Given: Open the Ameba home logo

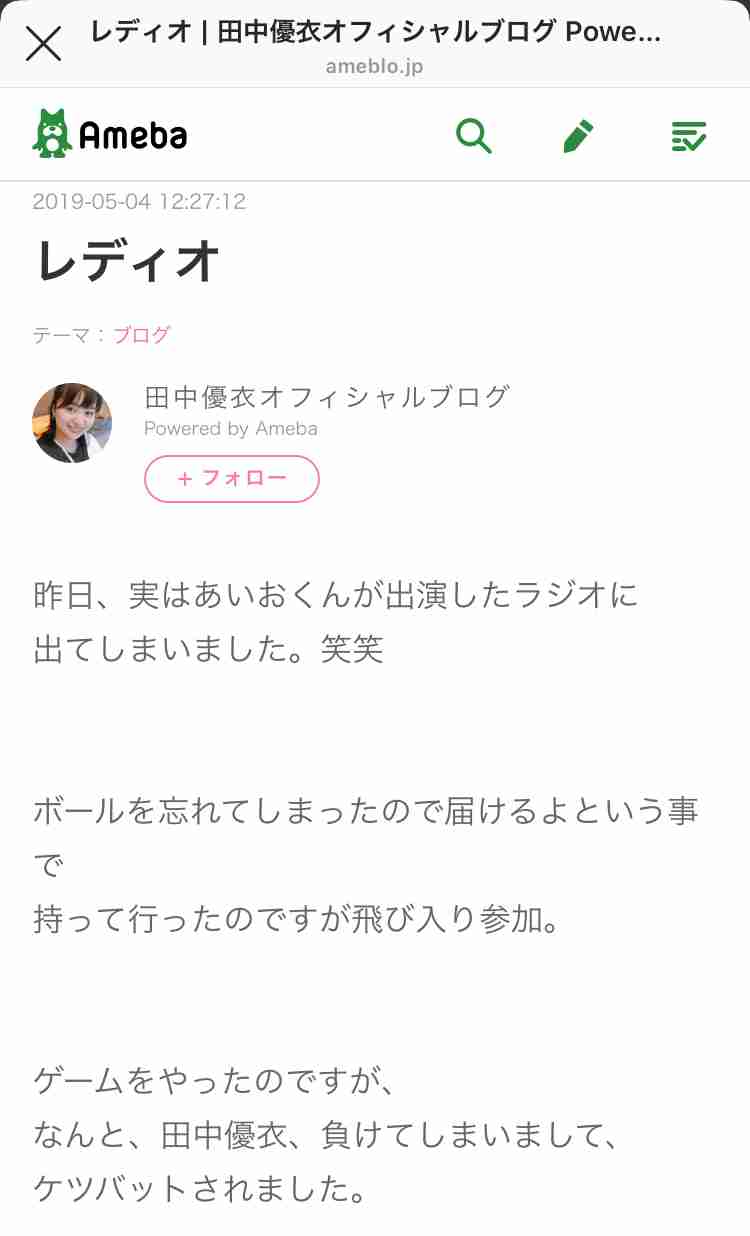Looking at the screenshot, I should [x=110, y=134].
